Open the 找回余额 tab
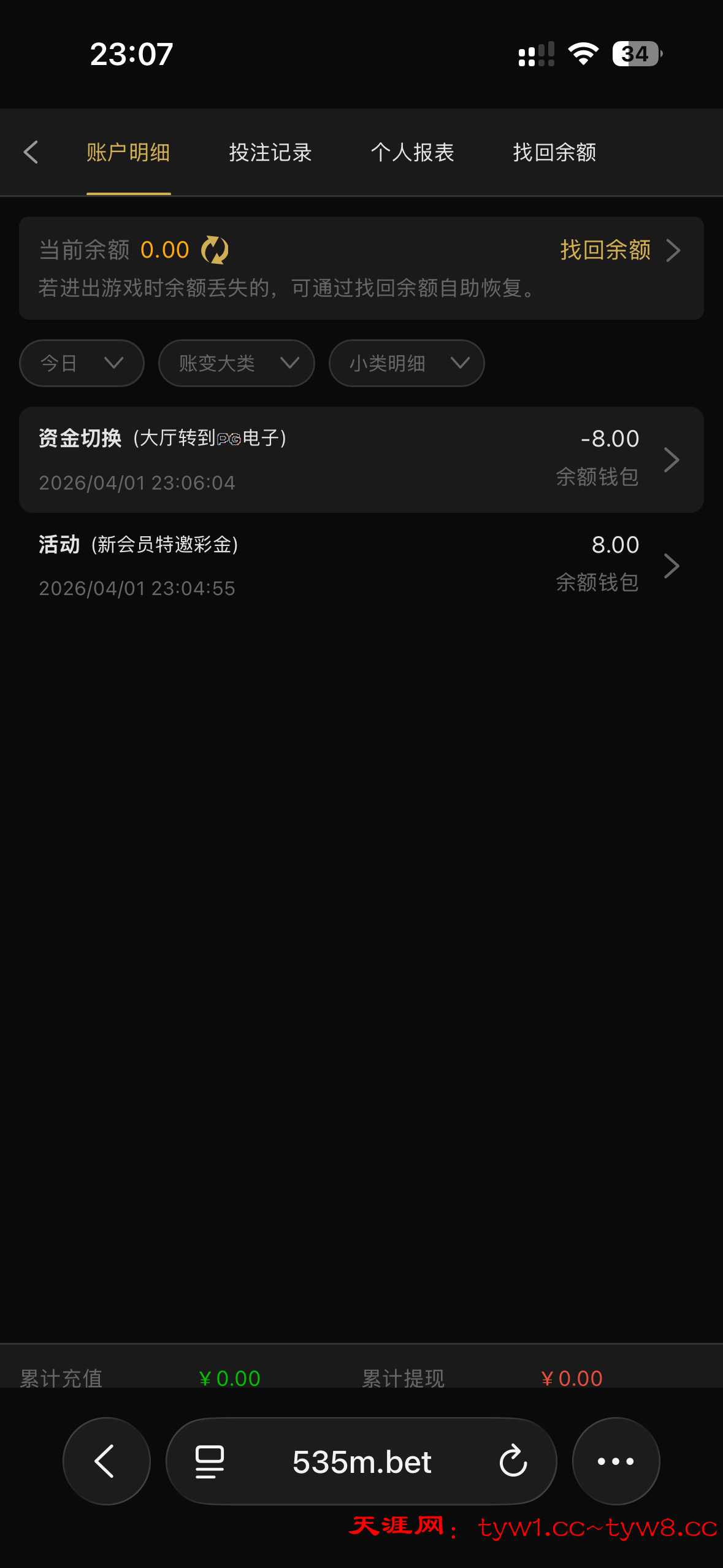This screenshot has height=1568, width=723. pyautogui.click(x=555, y=153)
